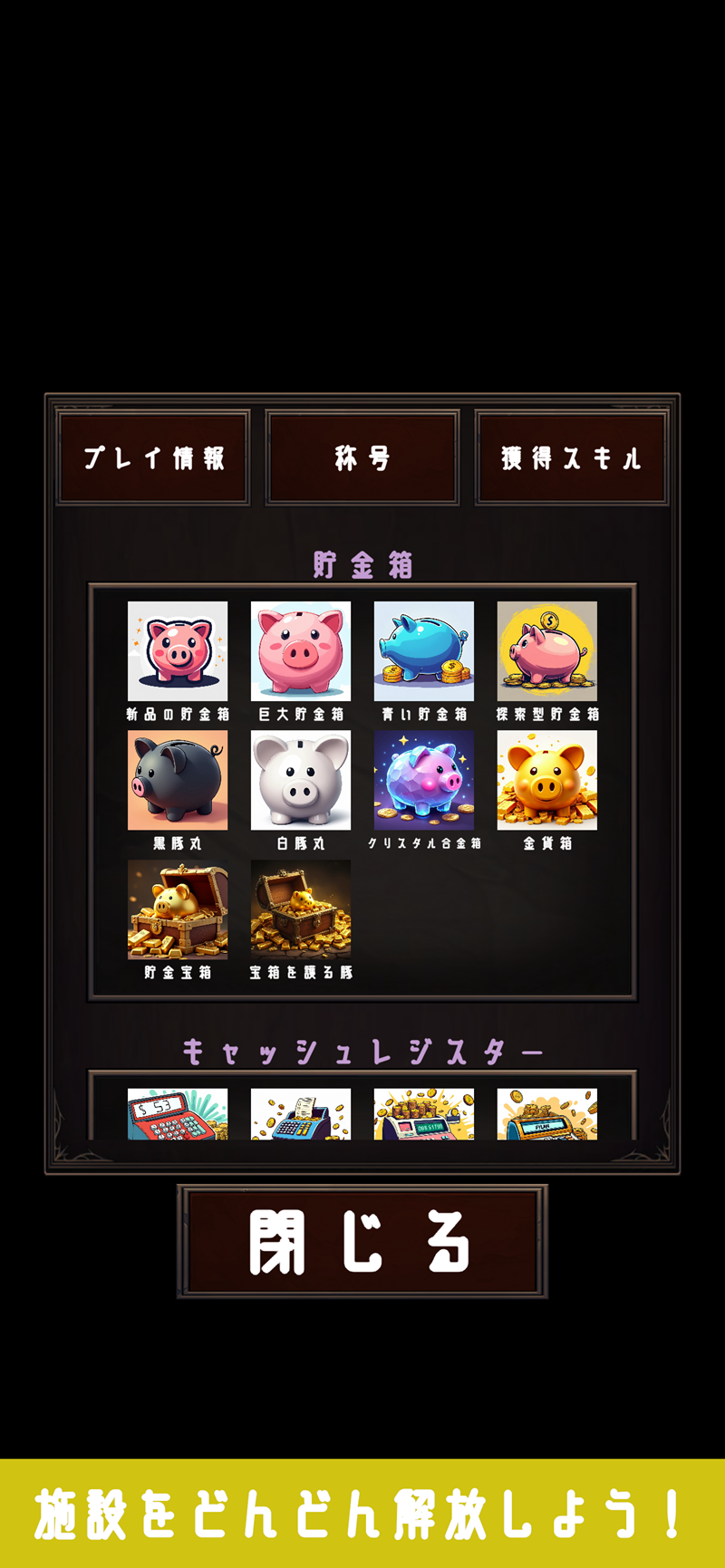This screenshot has width=725, height=1568.
Task: Open the 新品の貯金箱 piggy bank
Action: click(x=178, y=651)
